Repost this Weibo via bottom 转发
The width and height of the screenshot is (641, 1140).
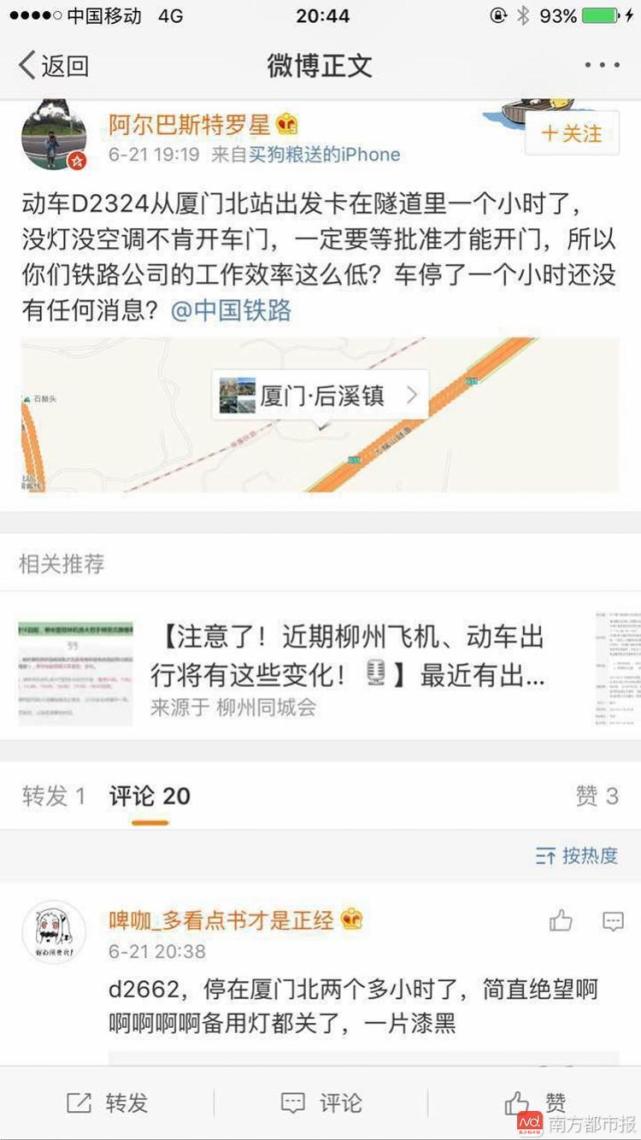[107, 1103]
